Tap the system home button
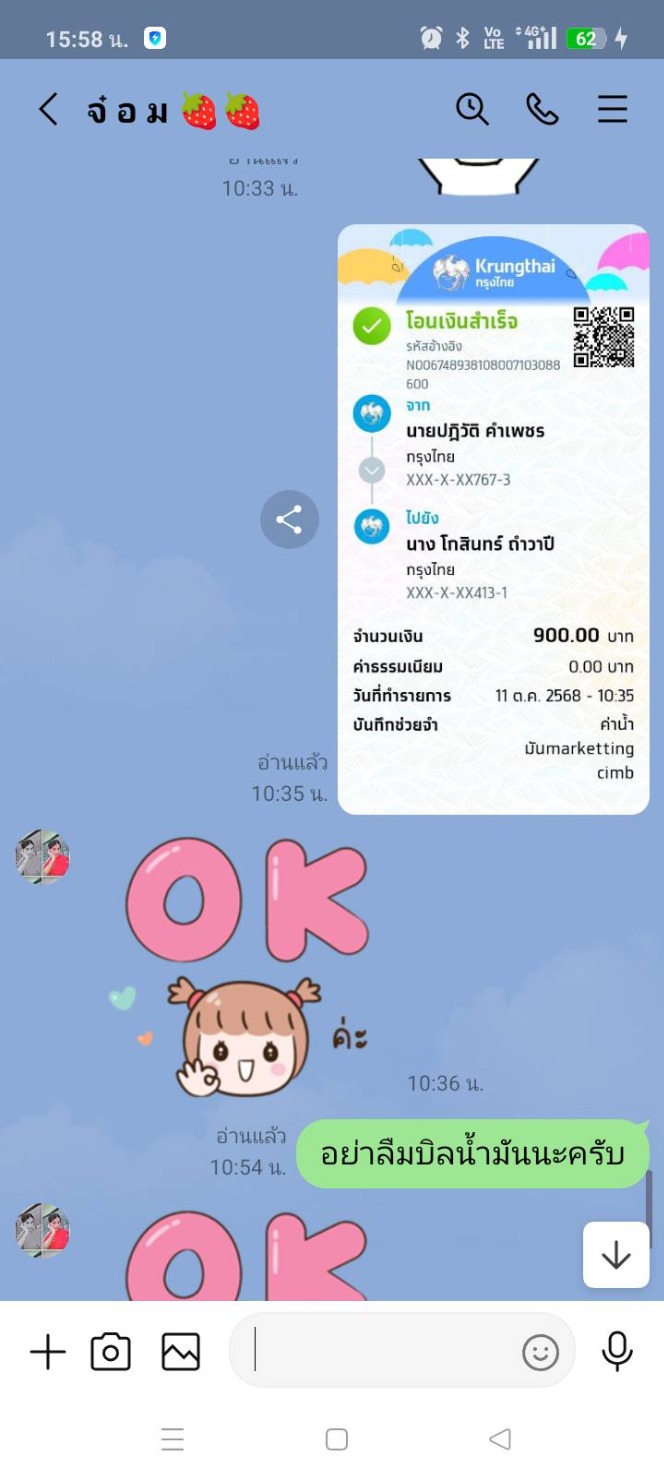This screenshot has height=1480, width=664. (x=337, y=1439)
